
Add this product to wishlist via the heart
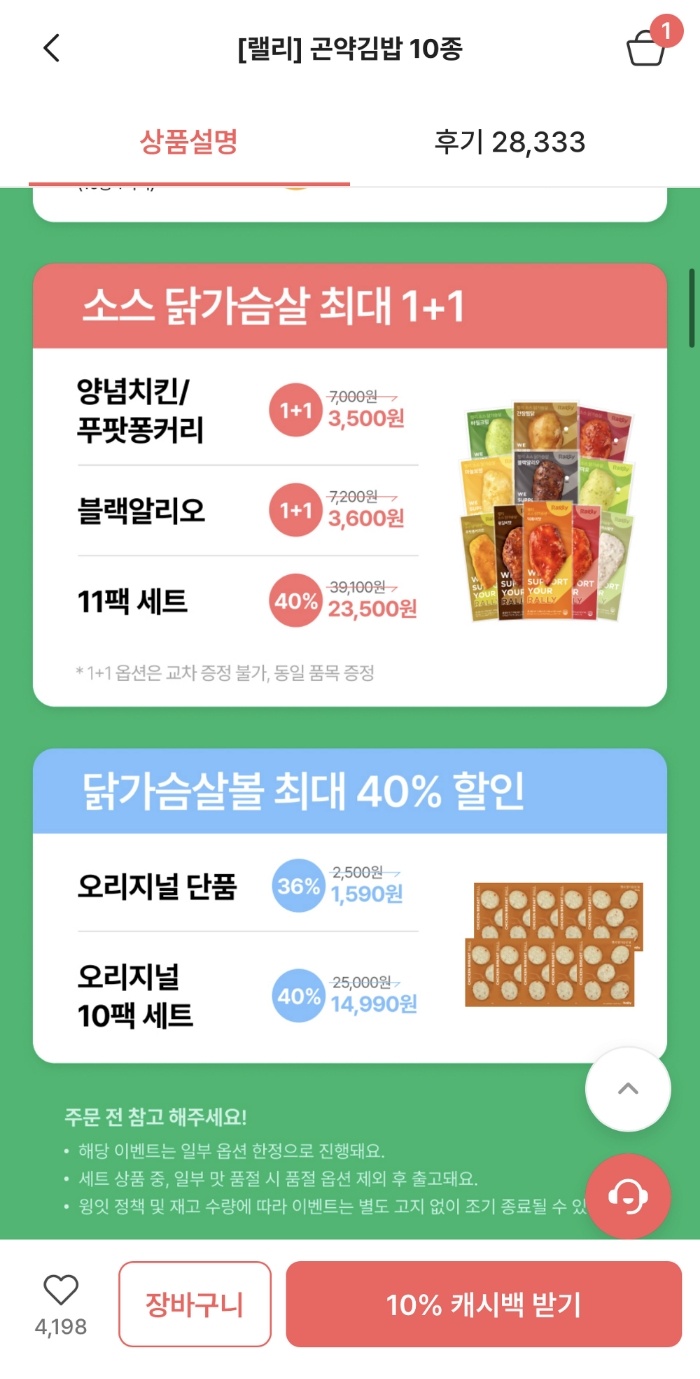click(x=61, y=1291)
